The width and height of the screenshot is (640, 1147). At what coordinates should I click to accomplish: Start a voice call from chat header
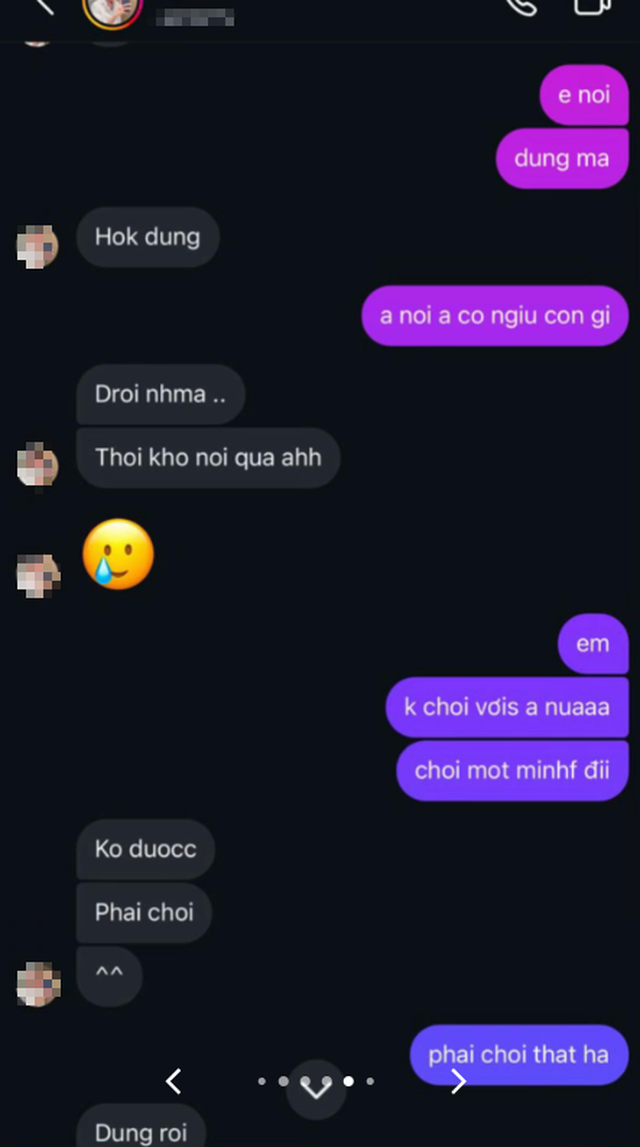tap(521, 6)
